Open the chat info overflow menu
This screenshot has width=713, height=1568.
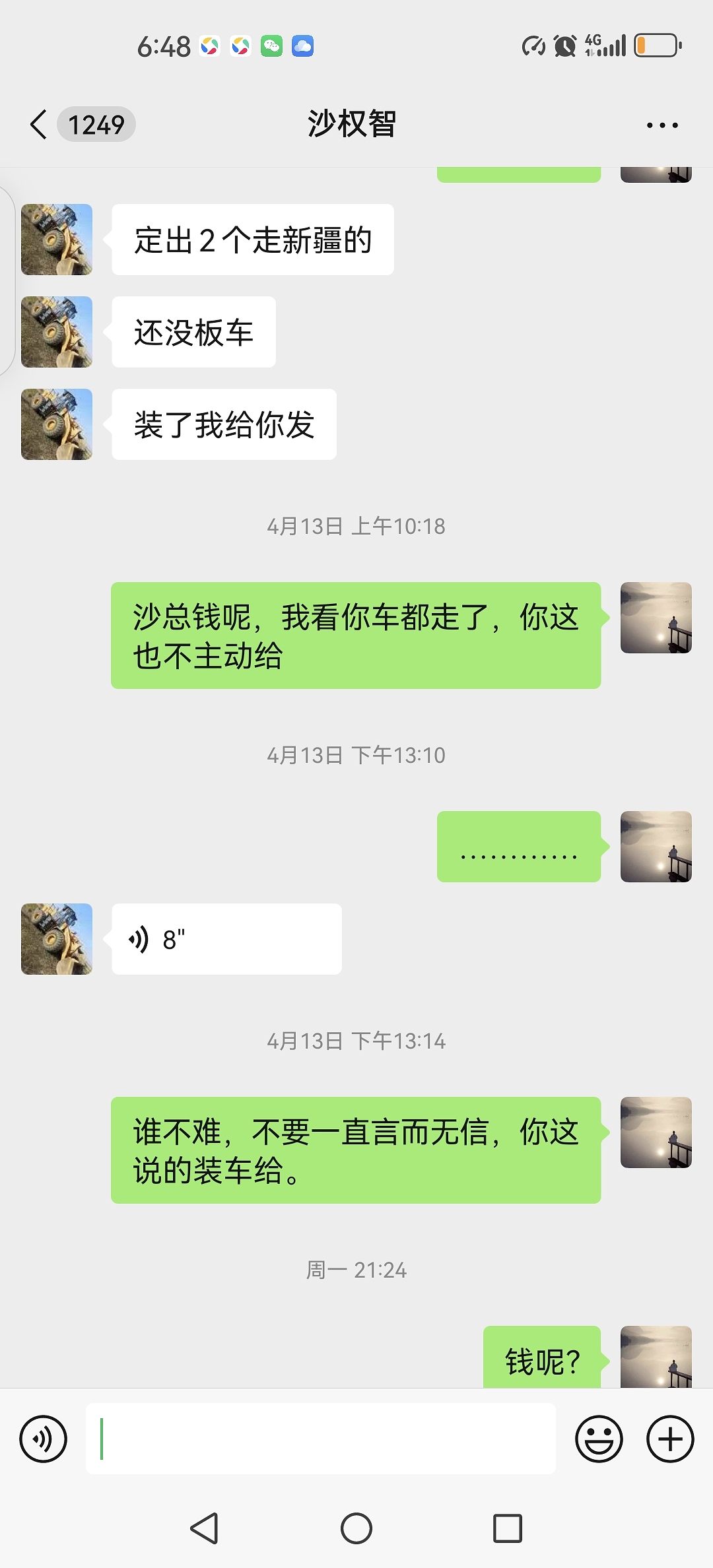click(x=662, y=125)
